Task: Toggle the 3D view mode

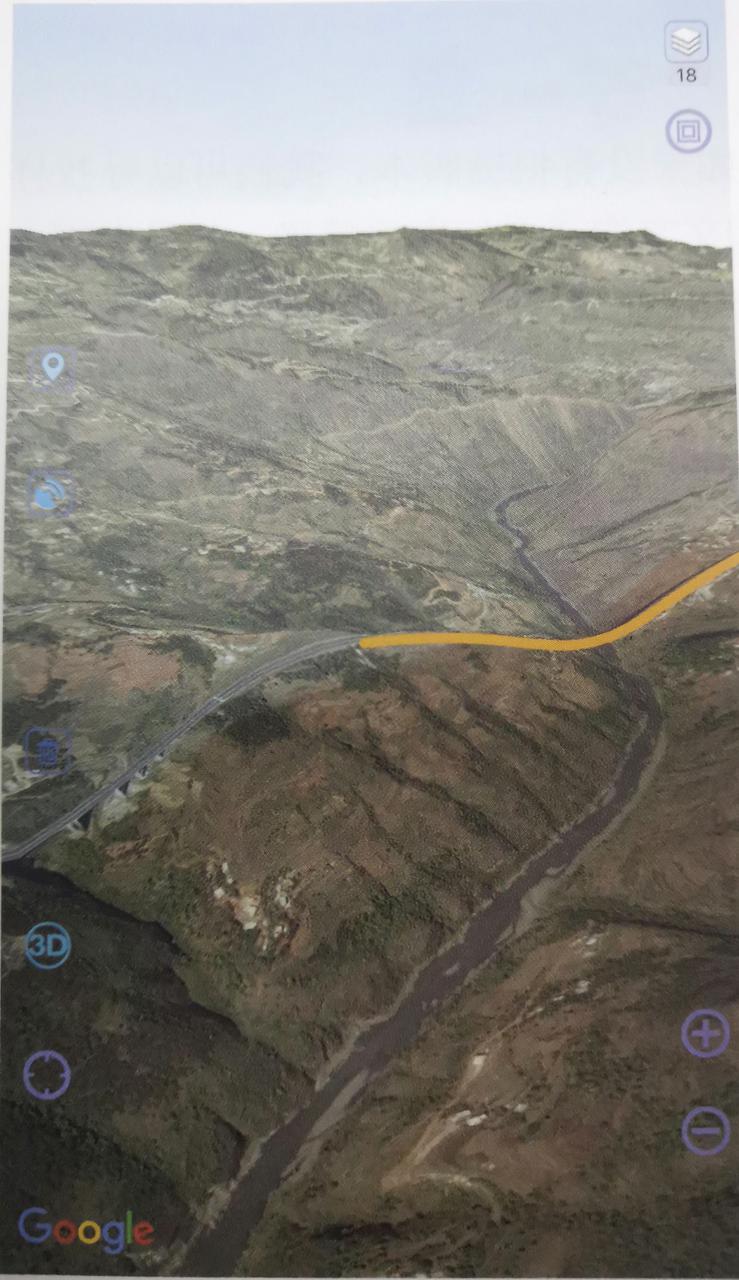Action: point(48,945)
